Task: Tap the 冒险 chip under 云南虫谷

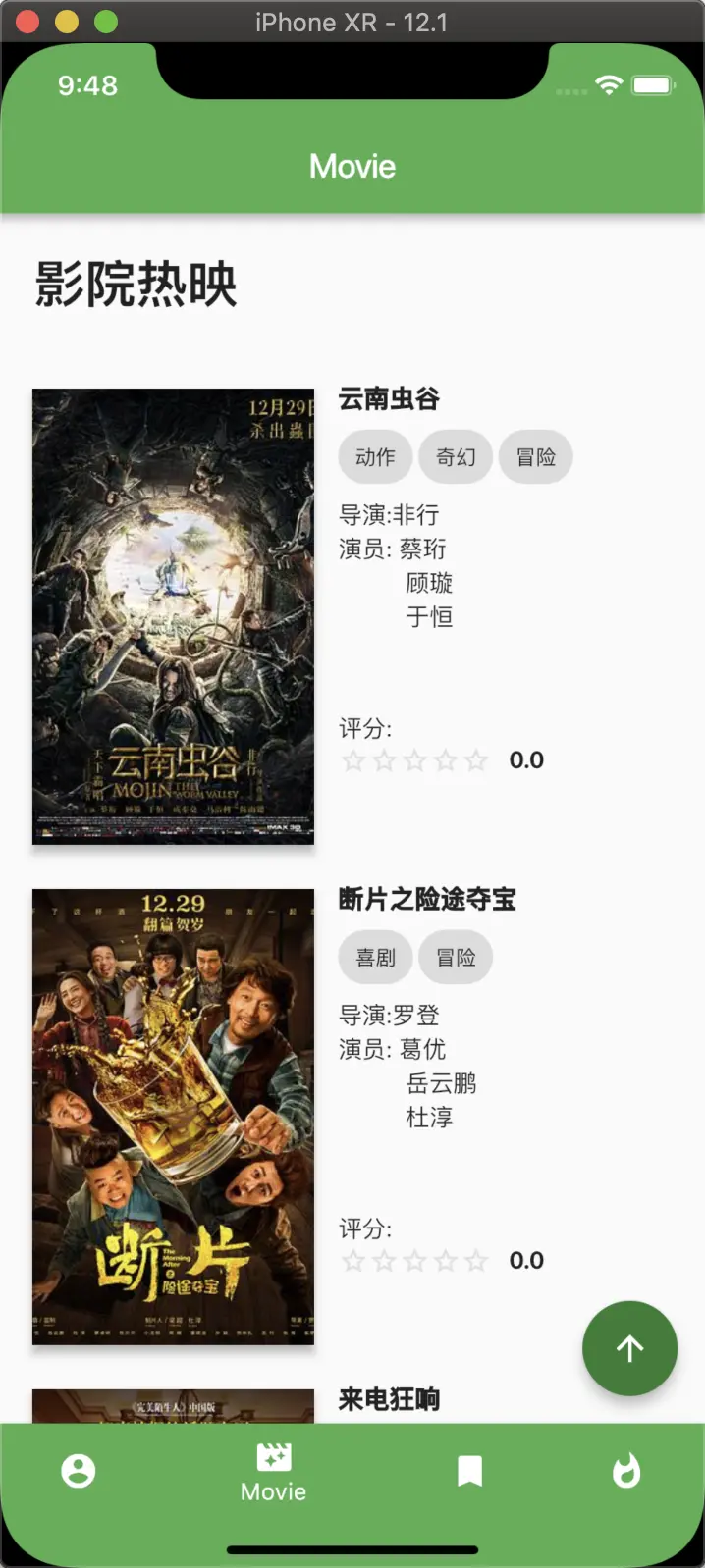Action: (x=536, y=457)
